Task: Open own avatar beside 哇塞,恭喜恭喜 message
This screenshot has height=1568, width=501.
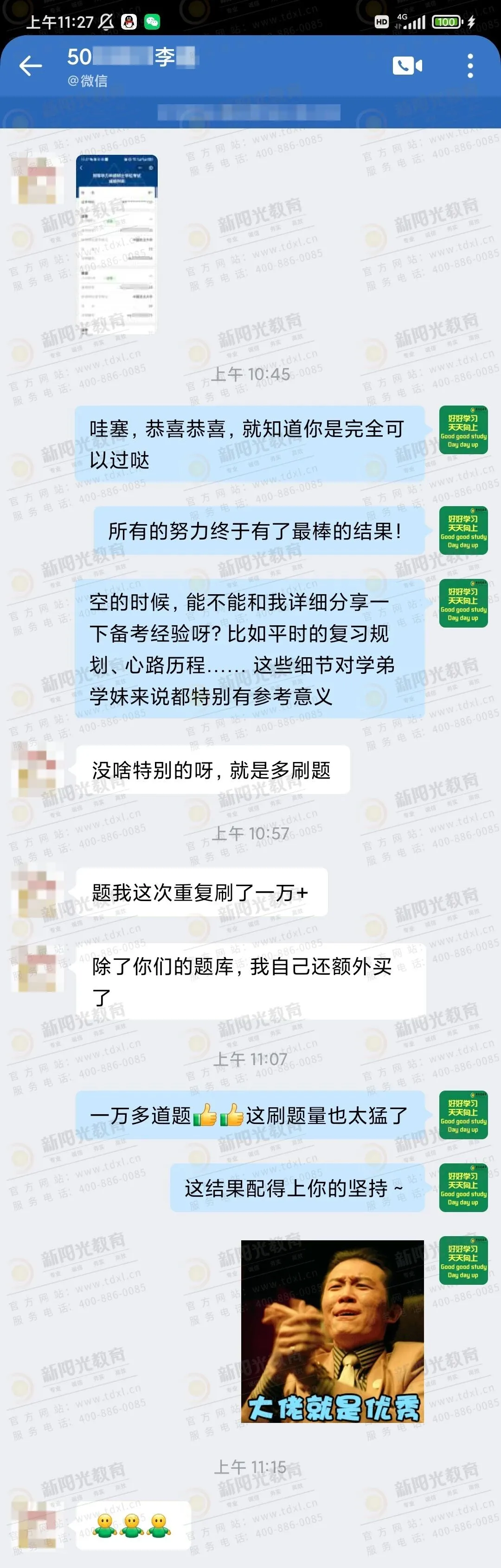Action: point(463,430)
